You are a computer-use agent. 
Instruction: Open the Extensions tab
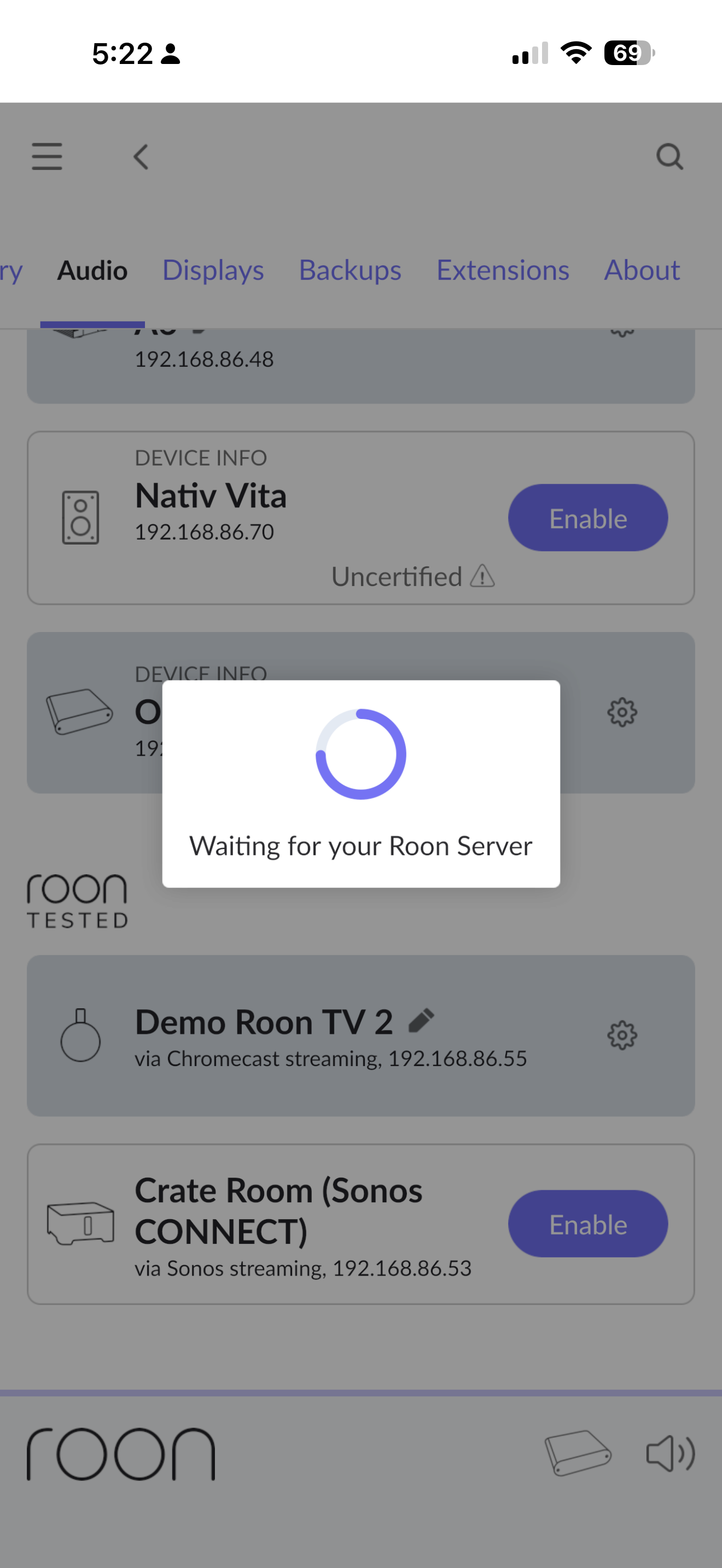[x=503, y=270]
